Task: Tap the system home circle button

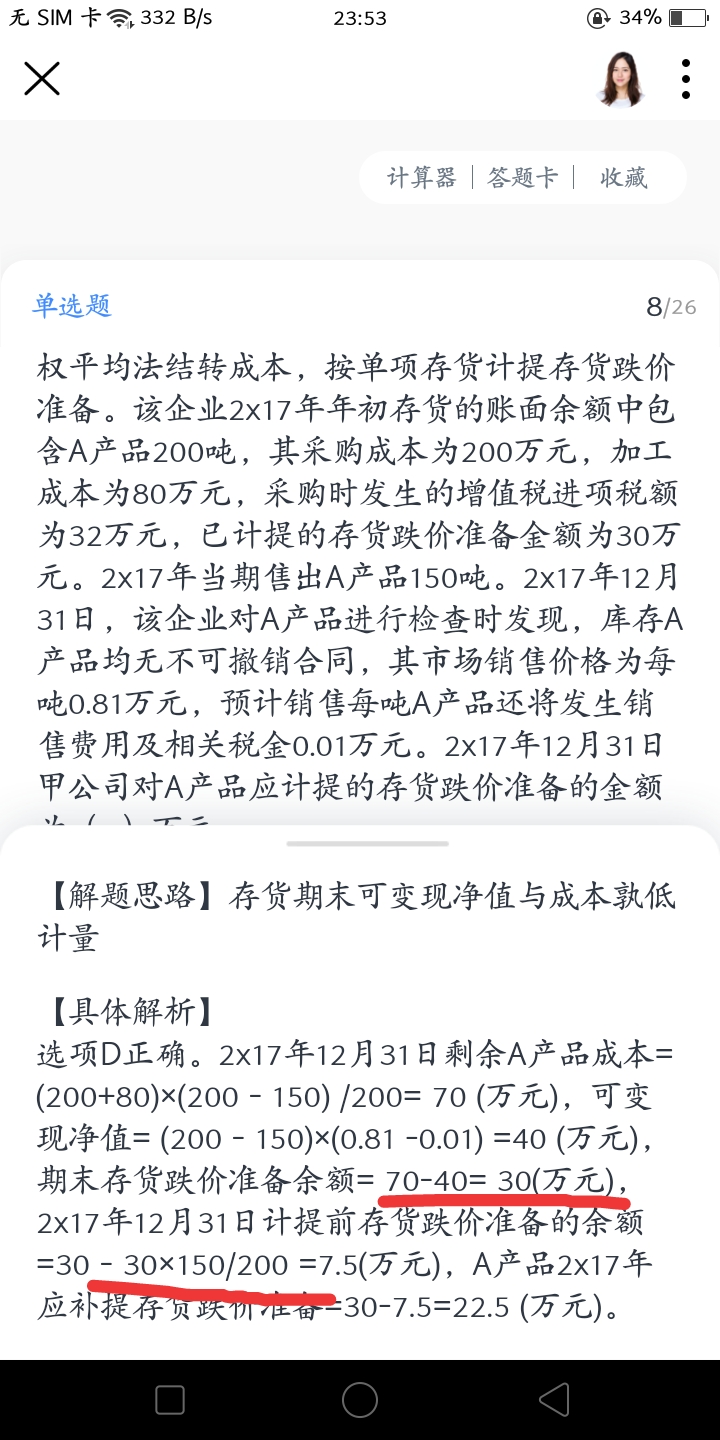Action: (360, 1399)
